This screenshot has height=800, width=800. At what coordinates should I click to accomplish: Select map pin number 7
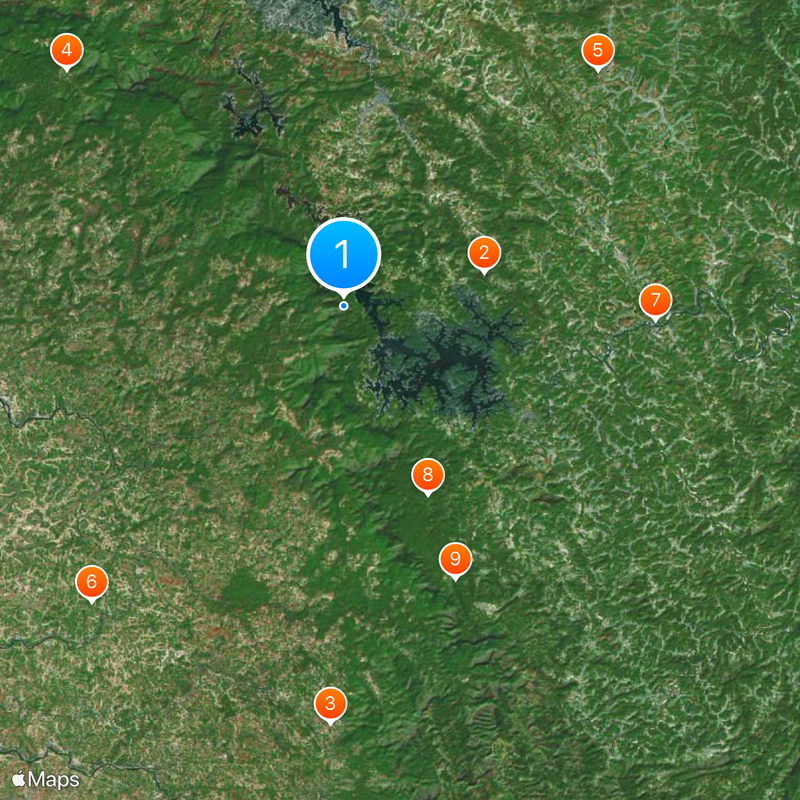[655, 300]
